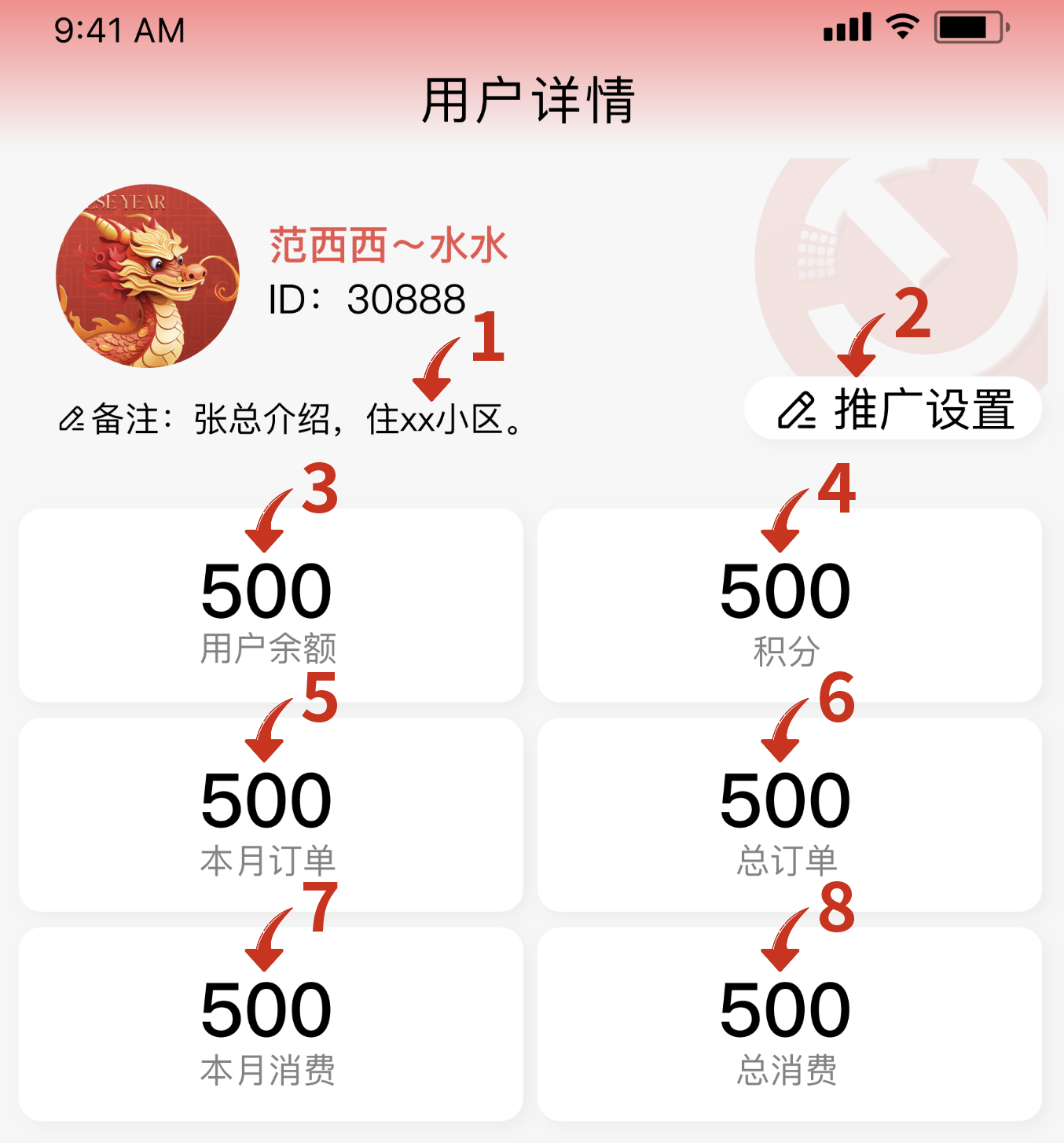Open the 用户余额 card
This screenshot has height=1143, width=1064.
point(270,605)
